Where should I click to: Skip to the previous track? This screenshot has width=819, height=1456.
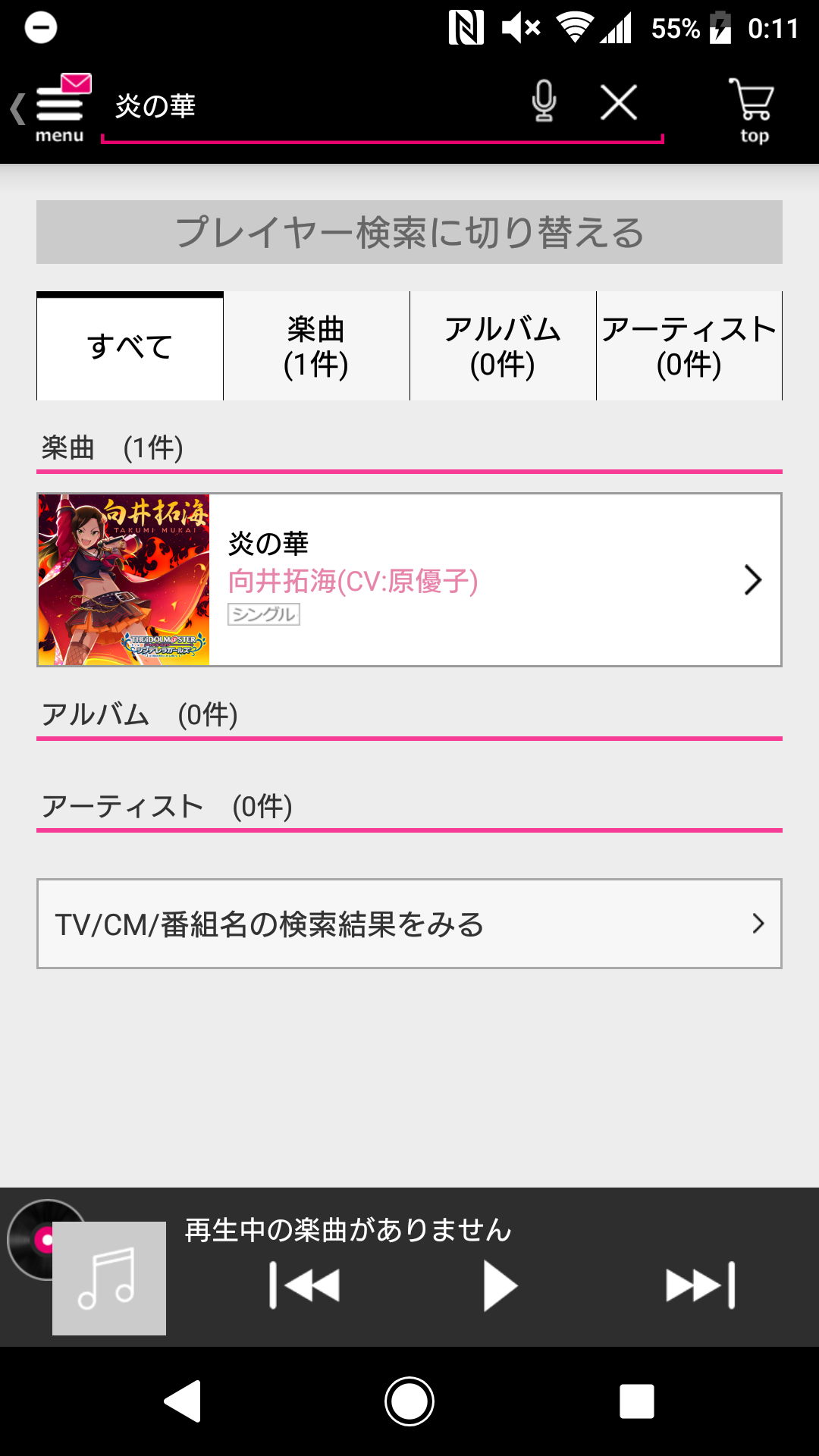[x=305, y=1285]
